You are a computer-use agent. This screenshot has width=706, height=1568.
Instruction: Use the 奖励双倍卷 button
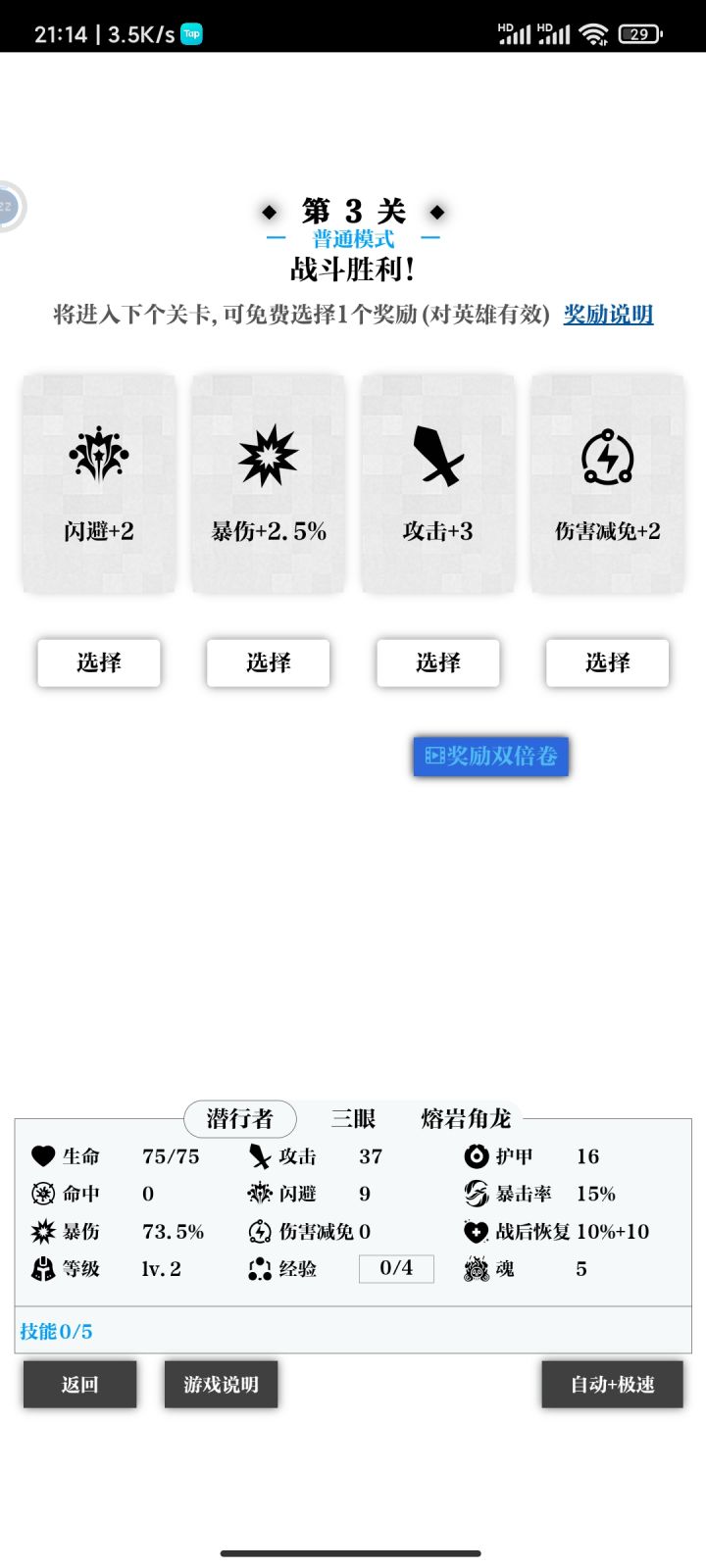click(490, 757)
